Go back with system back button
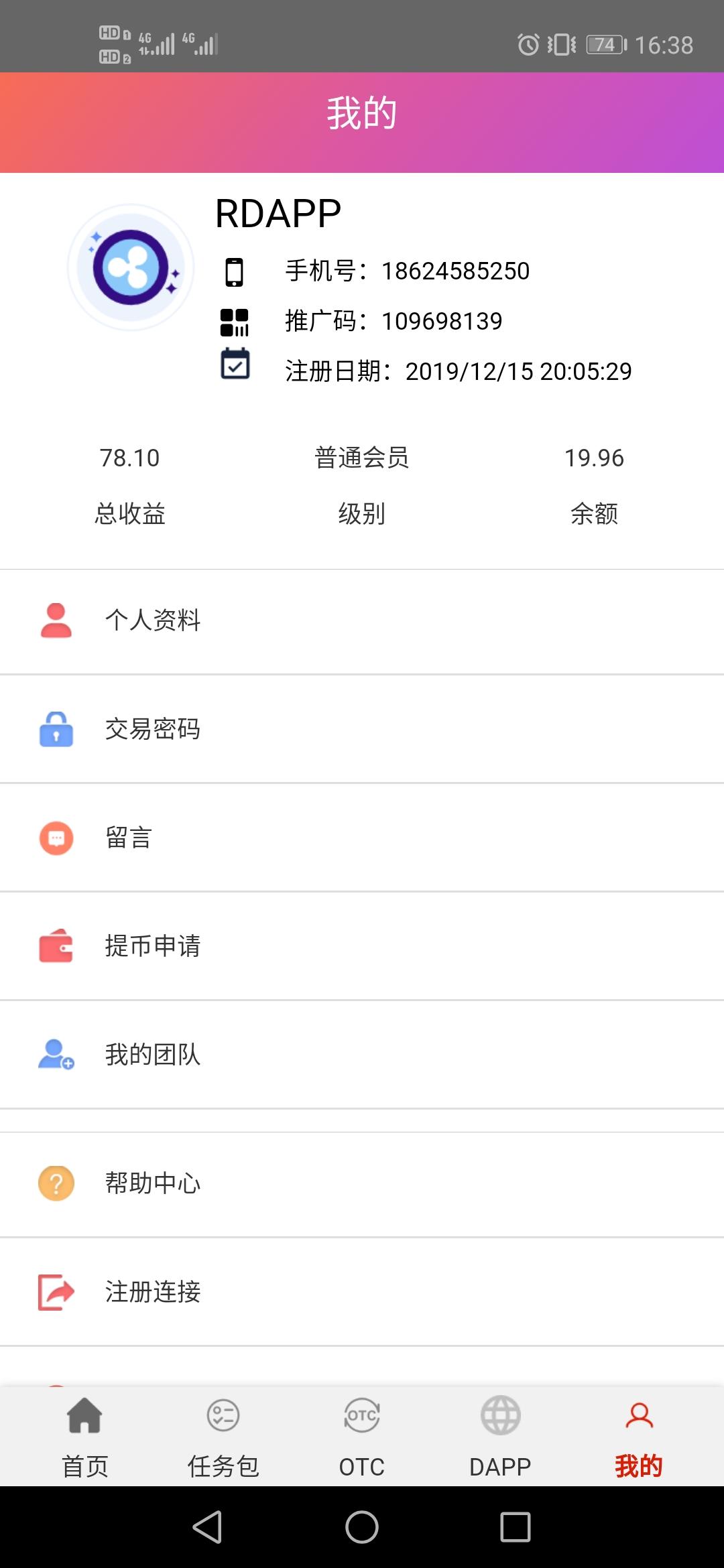724x1568 pixels. coord(207,1527)
